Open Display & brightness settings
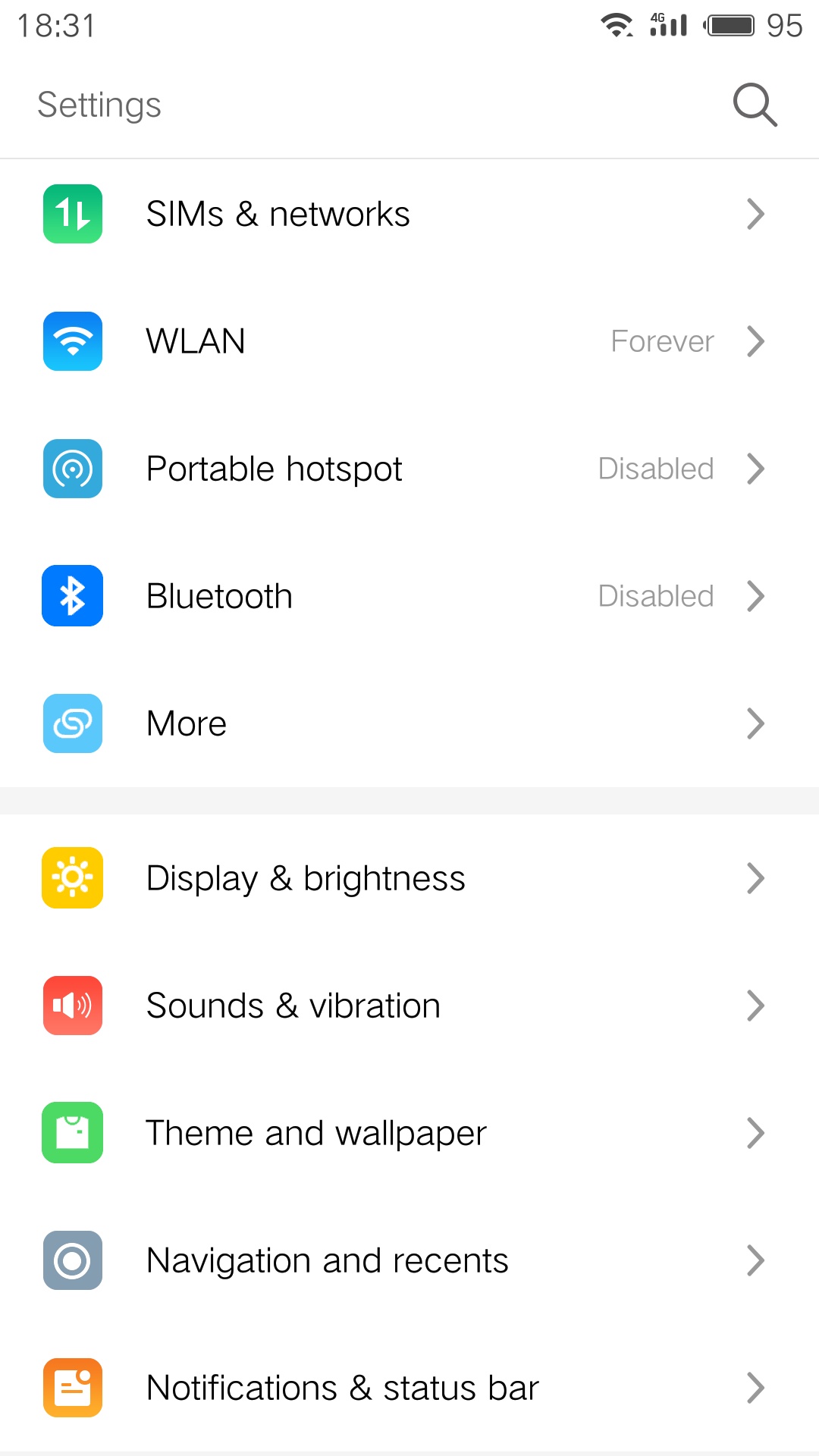Viewport: 819px width, 1456px height. click(409, 878)
